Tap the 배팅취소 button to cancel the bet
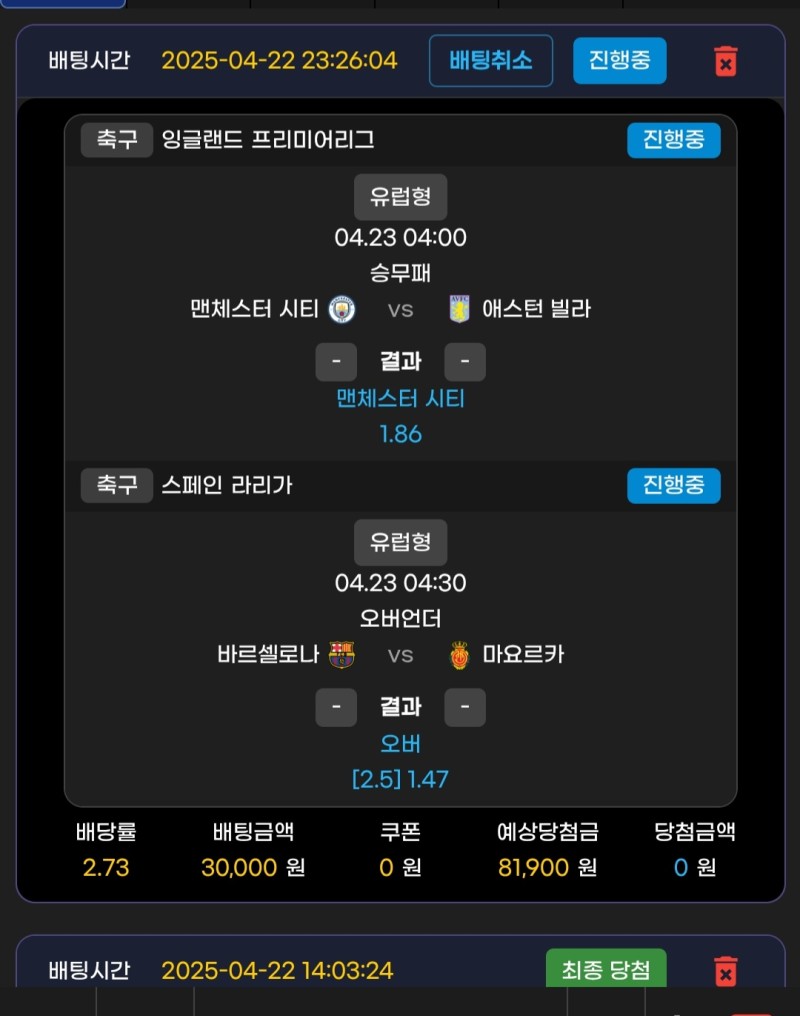800x1016 pixels. (491, 61)
